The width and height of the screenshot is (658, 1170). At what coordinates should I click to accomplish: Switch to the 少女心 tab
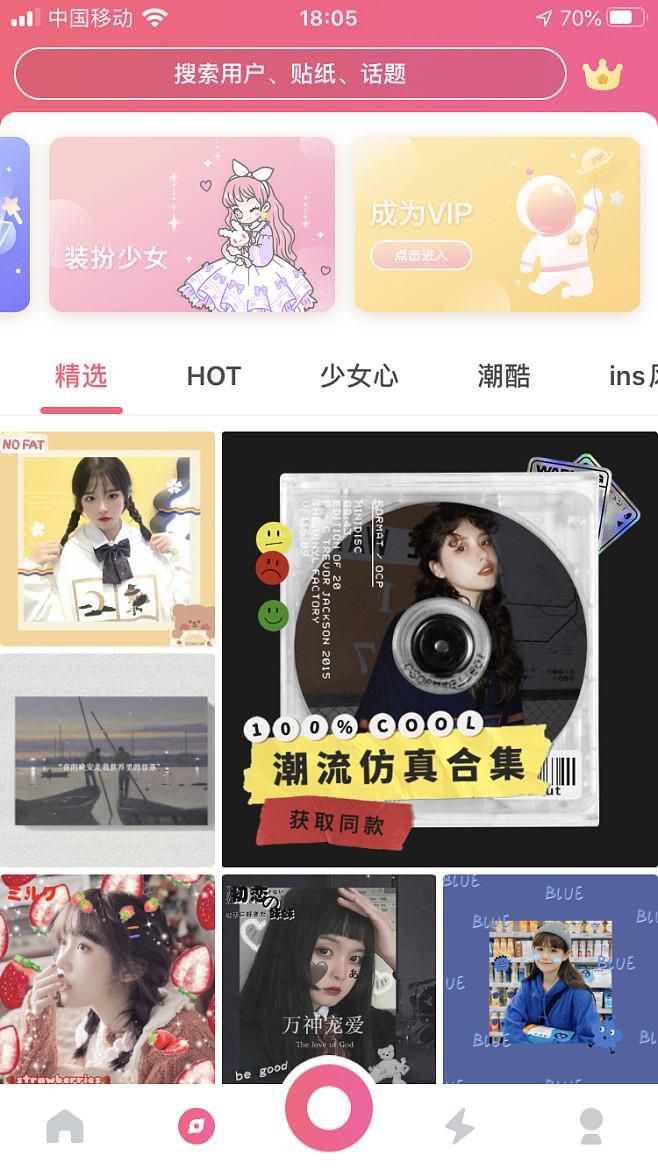click(358, 376)
